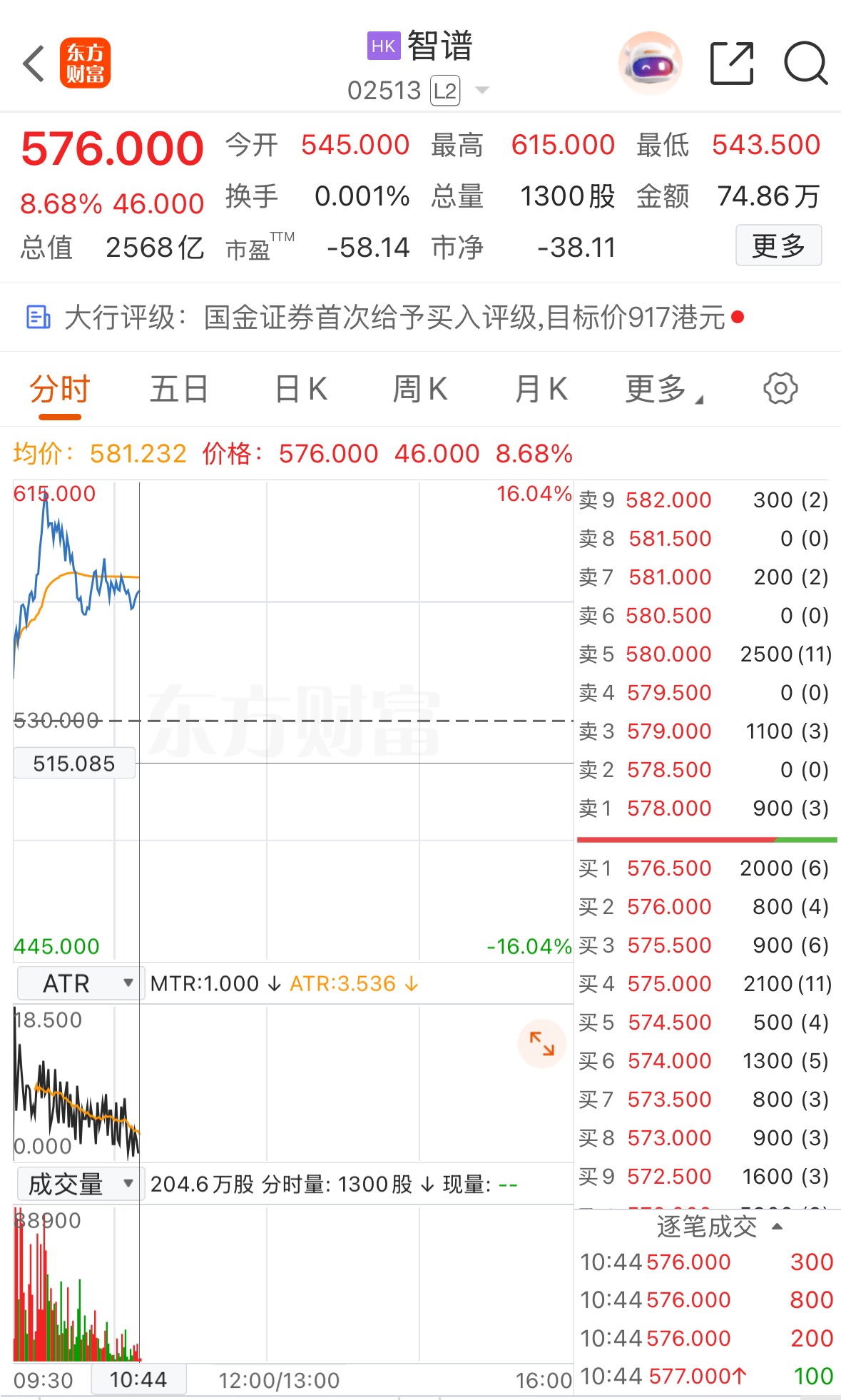The width and height of the screenshot is (841, 1400).
Task: Share this stock page
Action: (x=732, y=64)
